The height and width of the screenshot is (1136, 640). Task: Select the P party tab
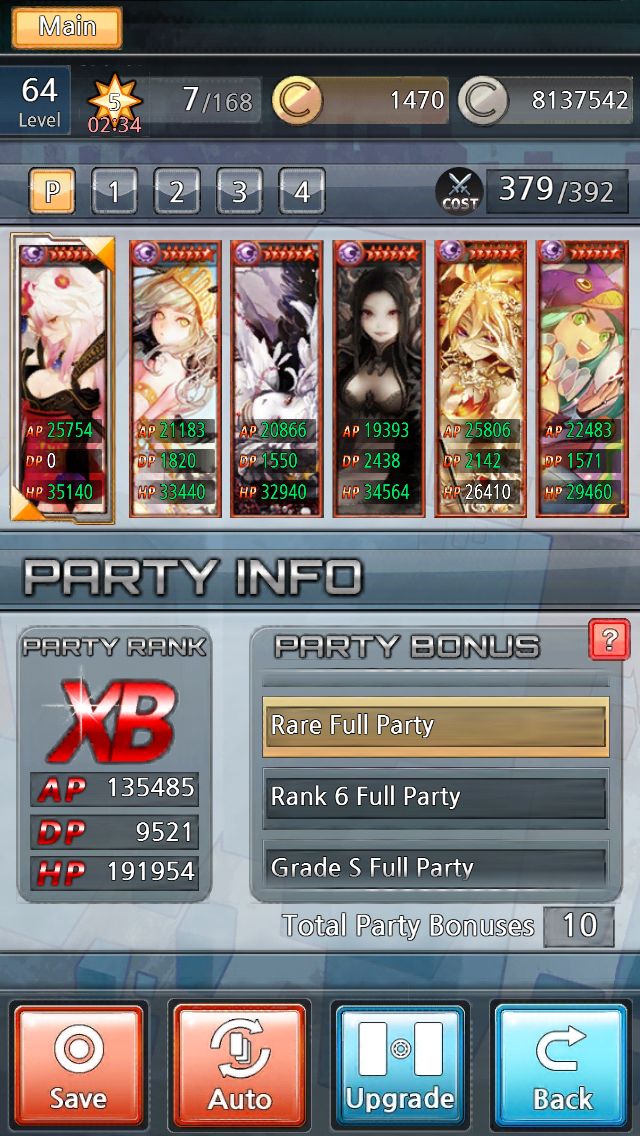(x=51, y=191)
